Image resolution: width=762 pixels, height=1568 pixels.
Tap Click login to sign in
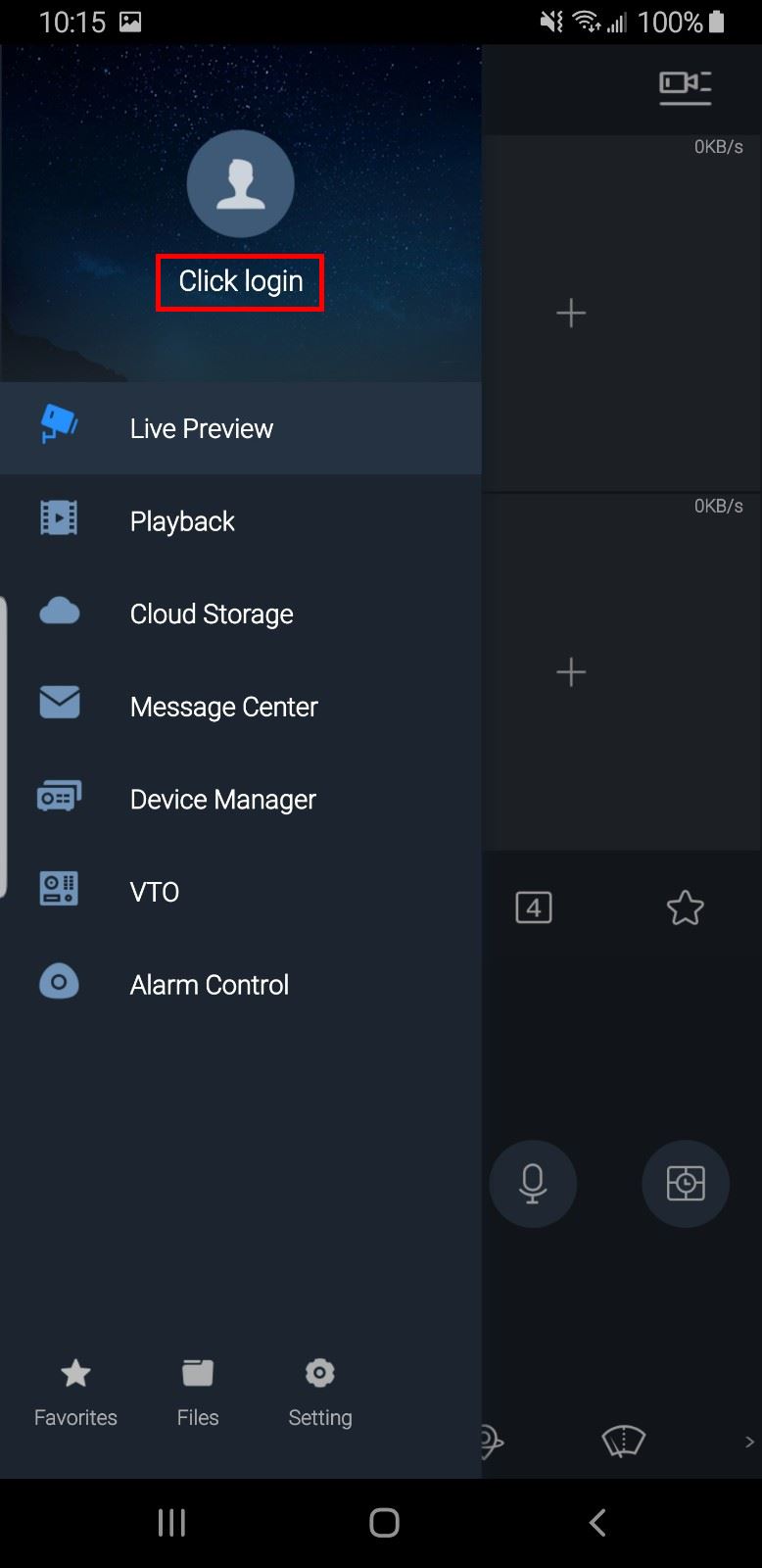(240, 282)
